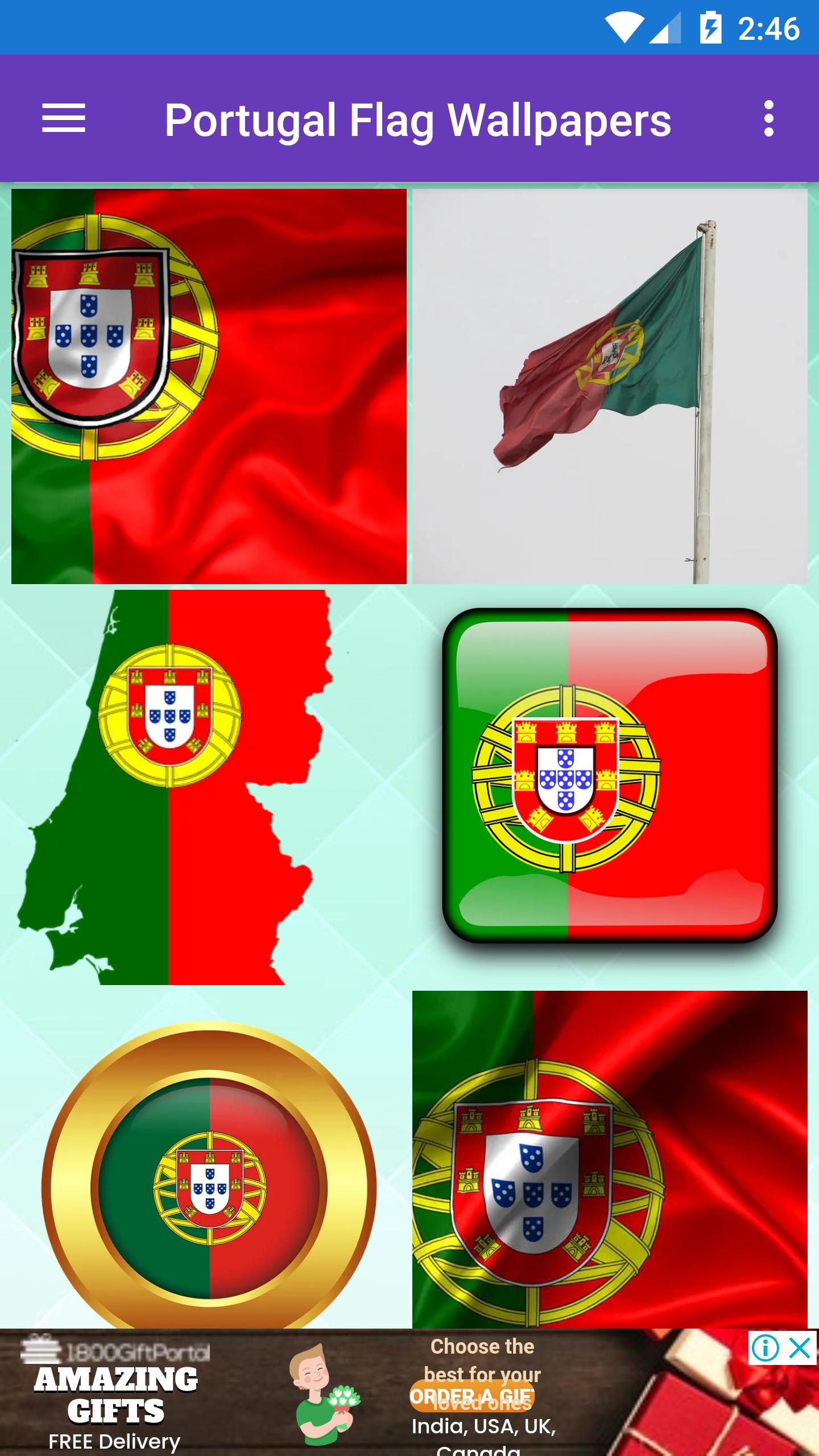This screenshot has width=819, height=1456.
Task: Open the three-dot overflow menu
Action: [769, 118]
